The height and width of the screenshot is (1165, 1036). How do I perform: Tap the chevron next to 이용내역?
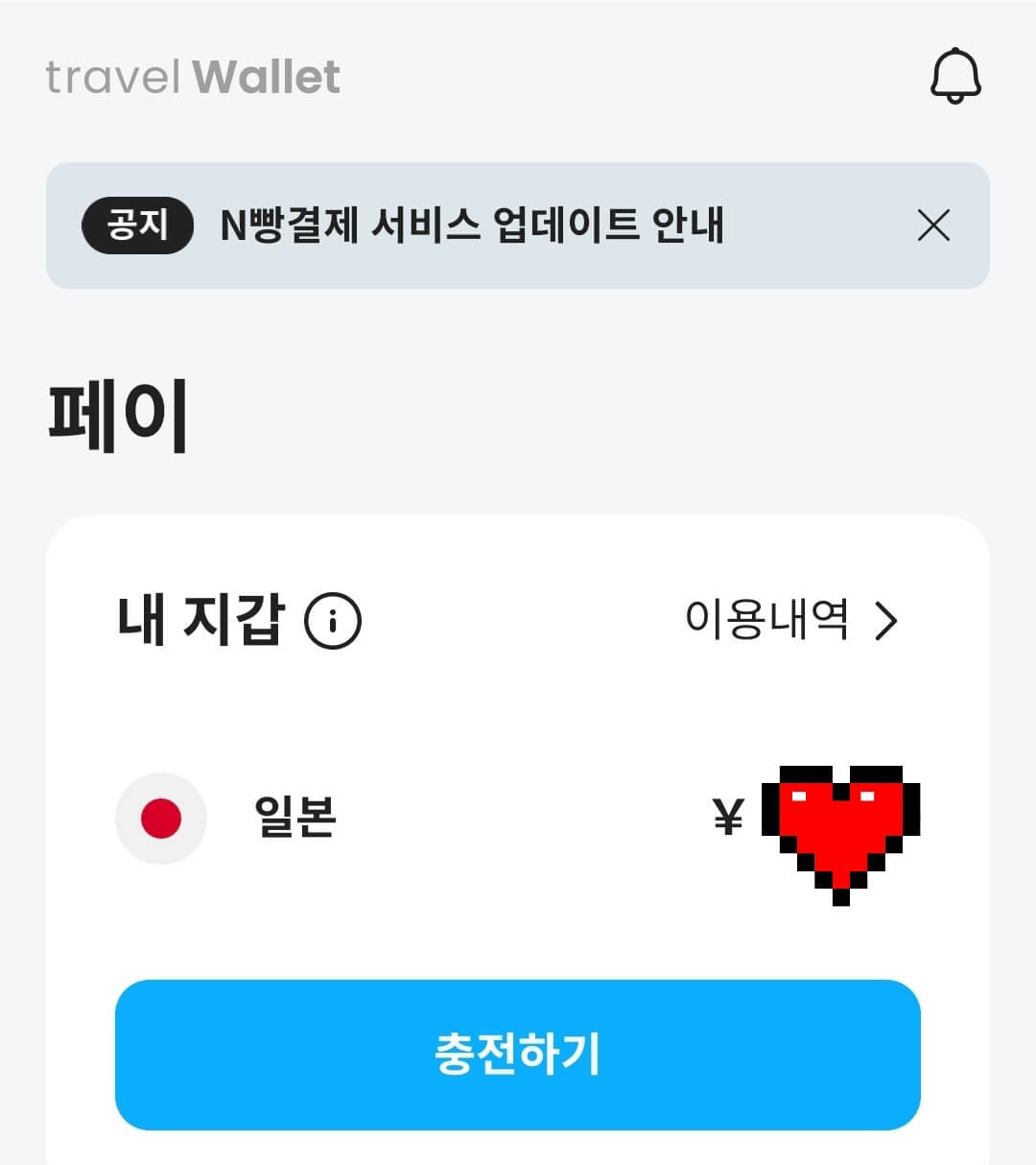(x=885, y=621)
